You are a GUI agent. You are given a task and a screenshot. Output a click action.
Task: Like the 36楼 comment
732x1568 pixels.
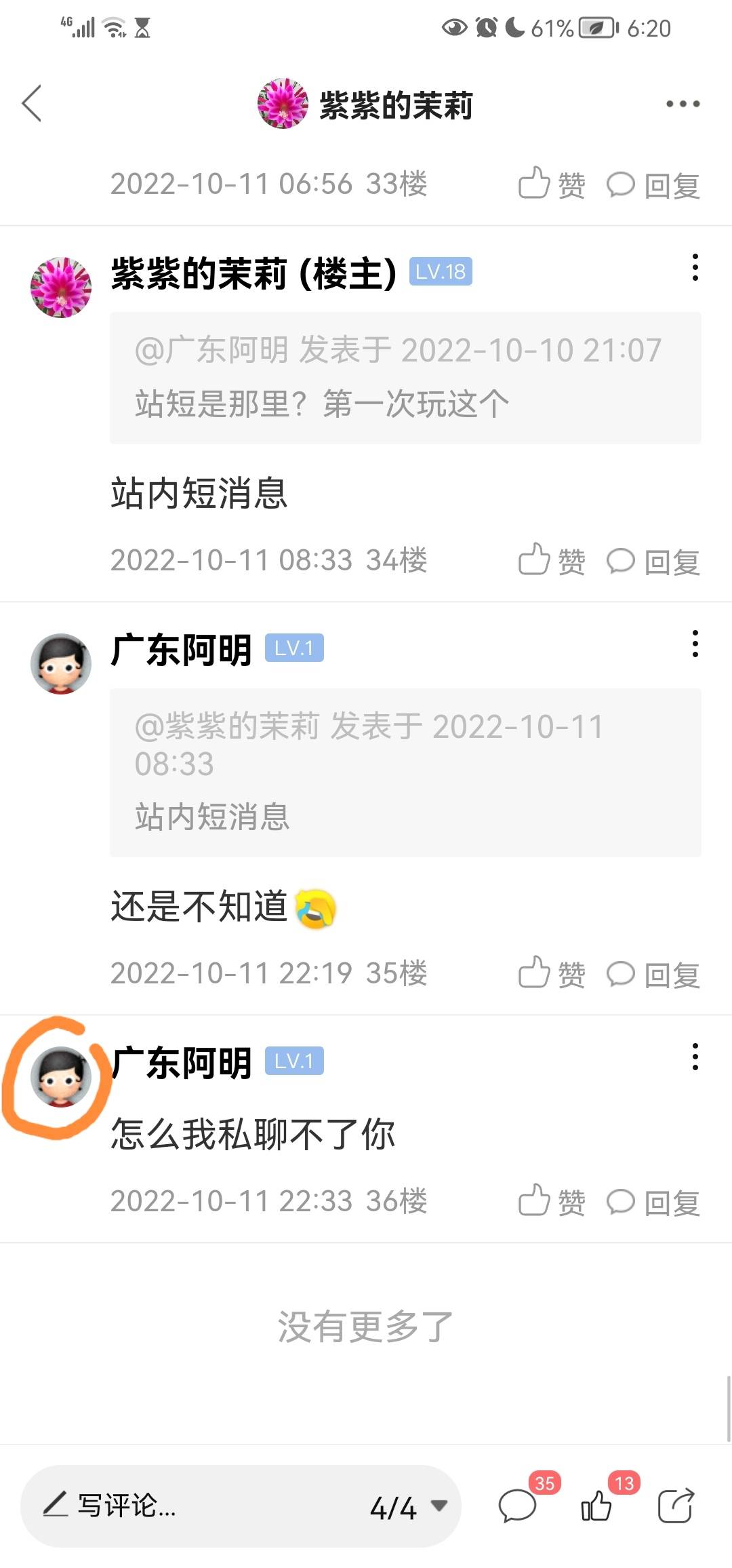coord(552,1201)
